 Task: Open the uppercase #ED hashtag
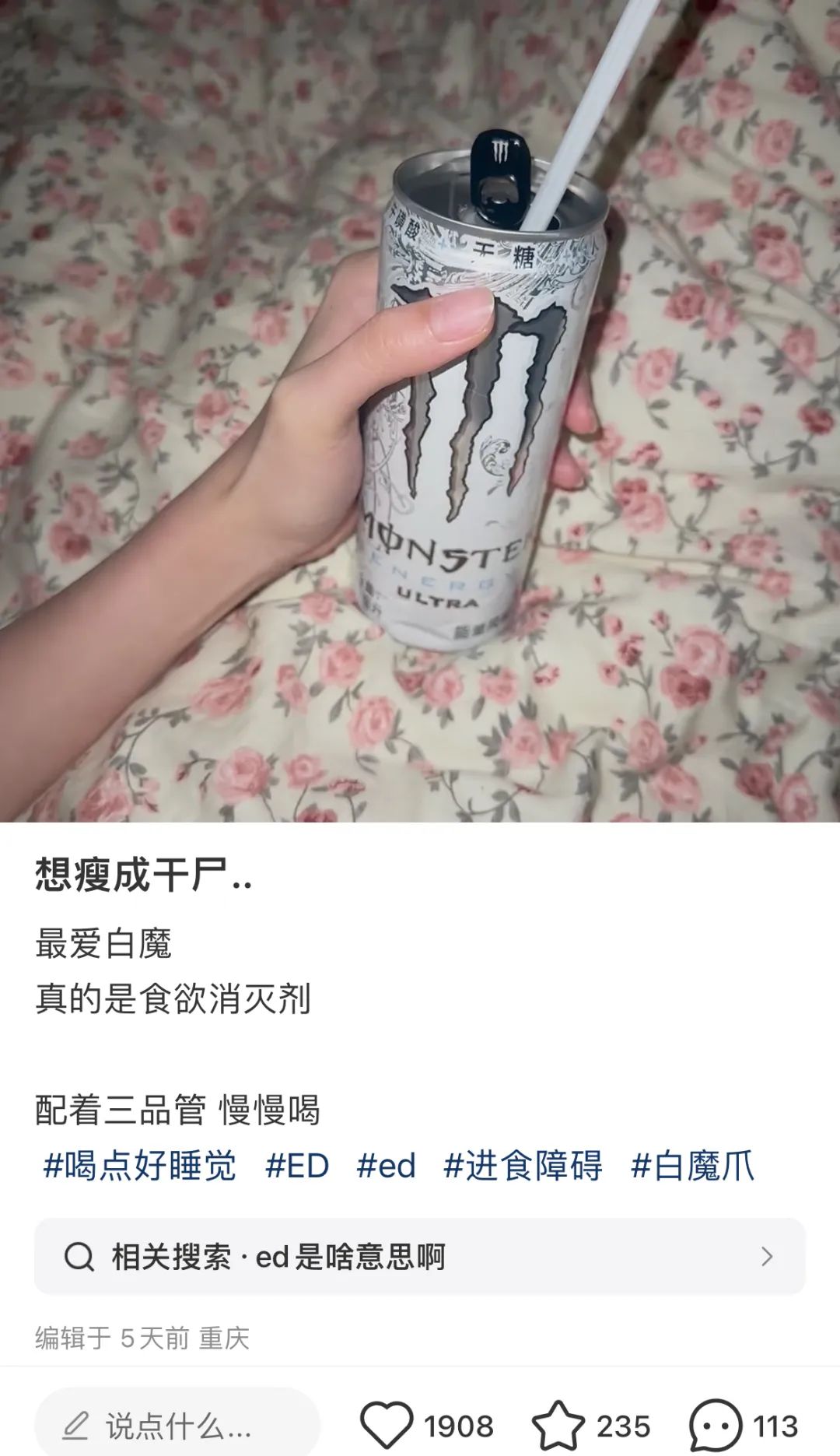coord(297,1166)
